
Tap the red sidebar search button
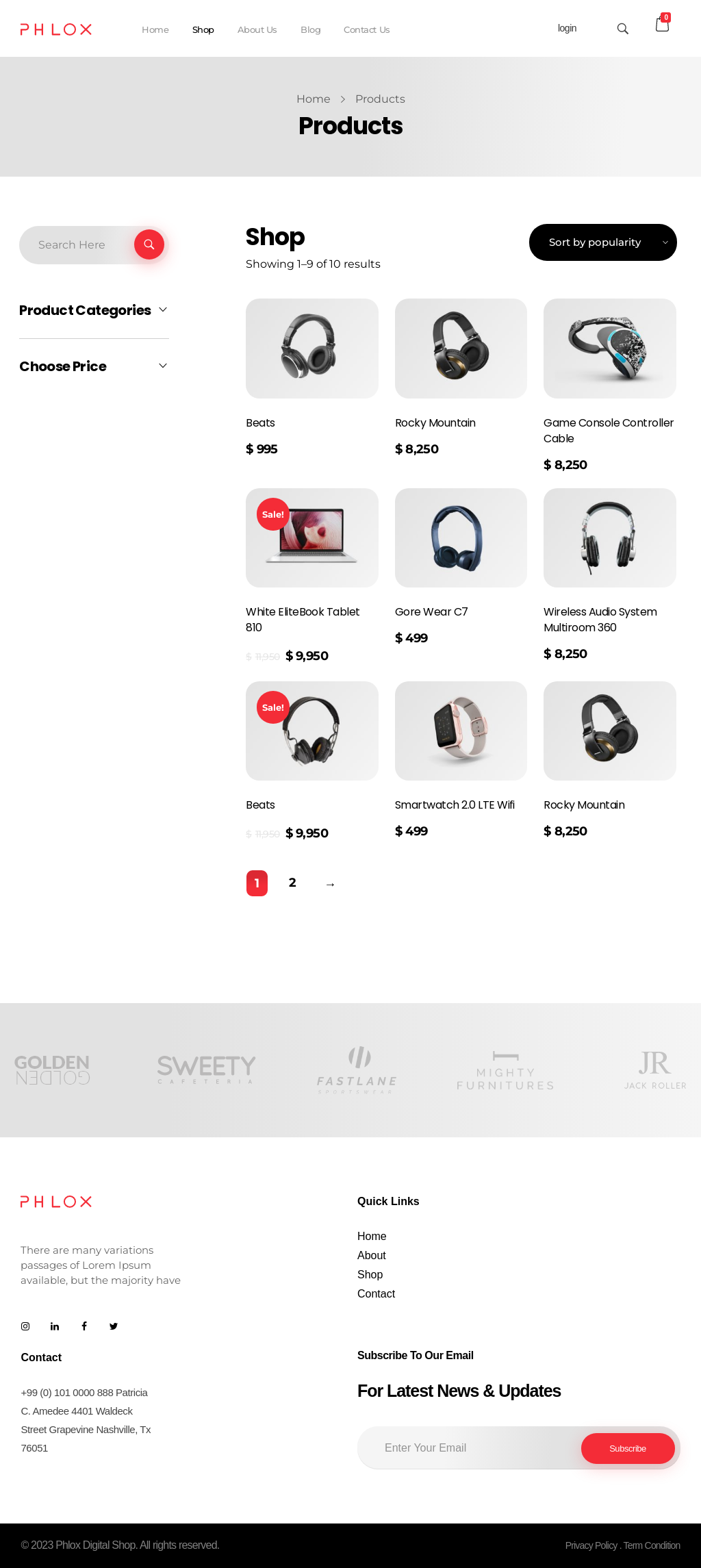[149, 244]
